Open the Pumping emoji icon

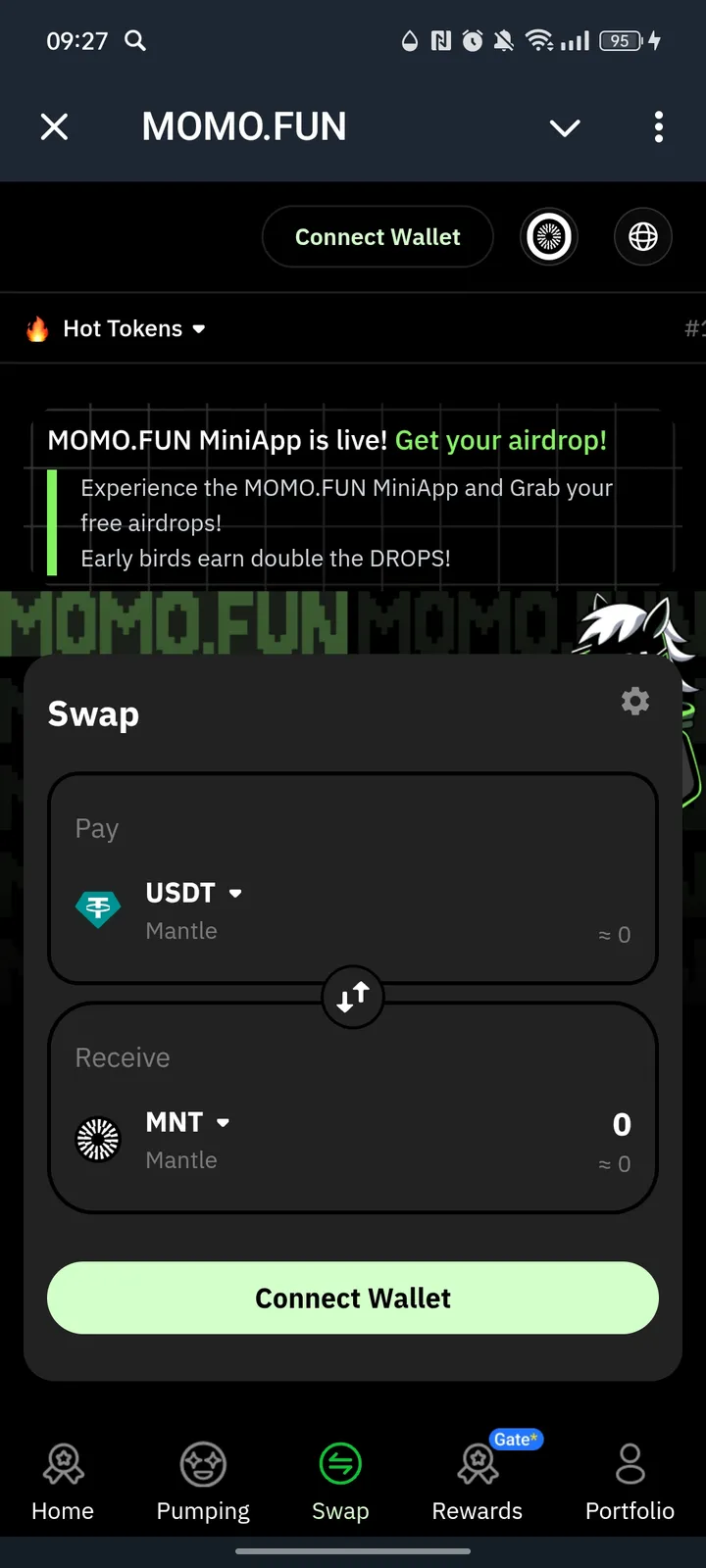(x=203, y=1462)
